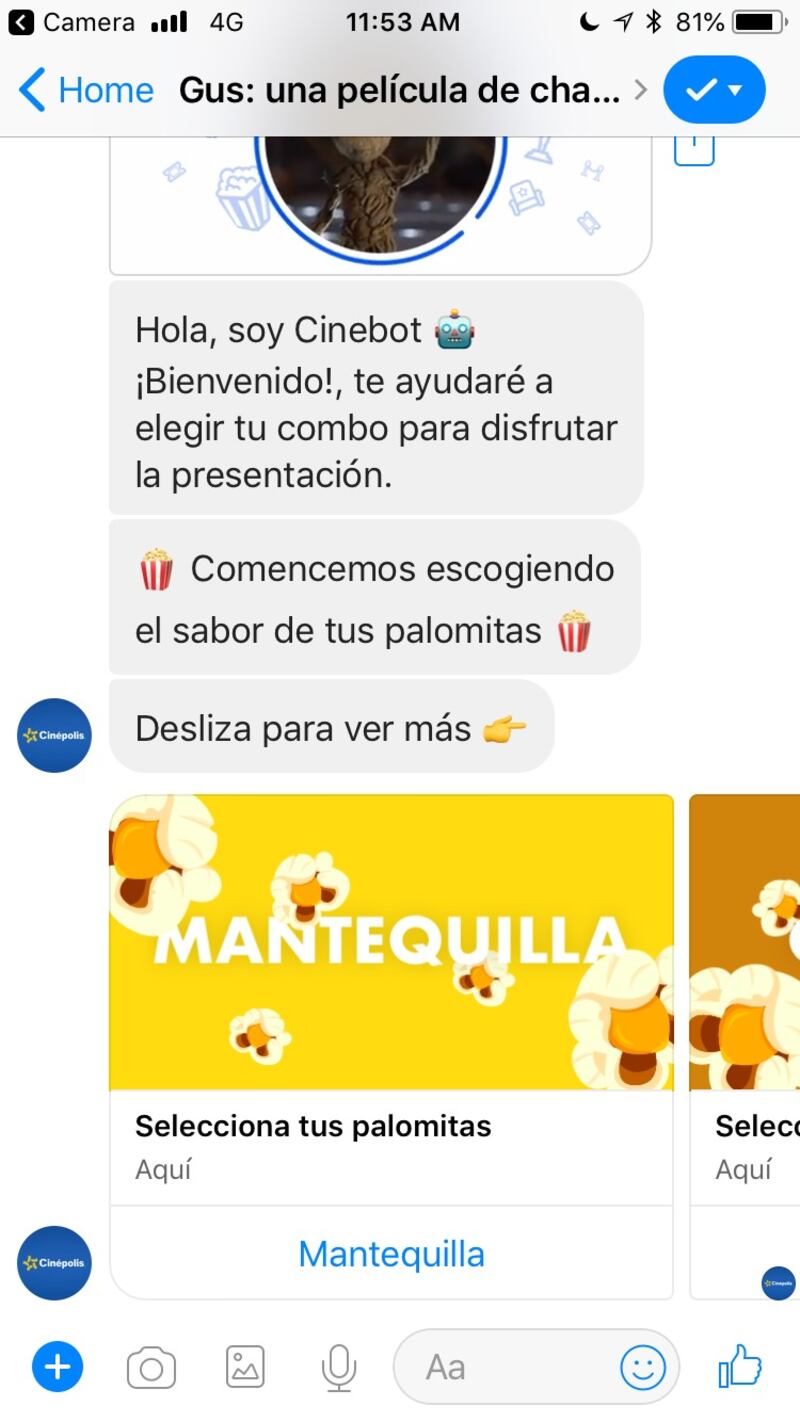800x1422 pixels.
Task: Open the Mantequilla popcorn card
Action: pyautogui.click(x=391, y=942)
